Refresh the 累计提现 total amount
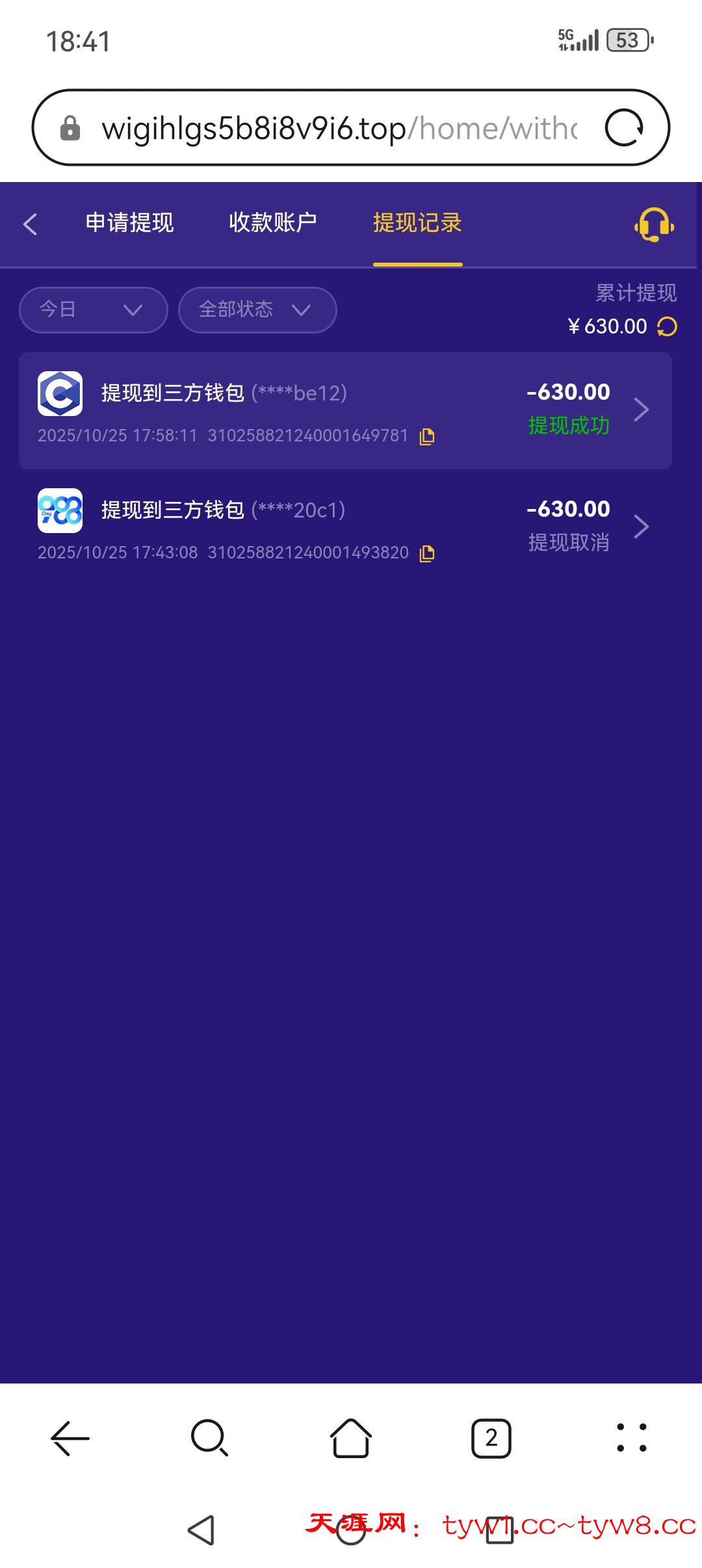 [x=668, y=326]
